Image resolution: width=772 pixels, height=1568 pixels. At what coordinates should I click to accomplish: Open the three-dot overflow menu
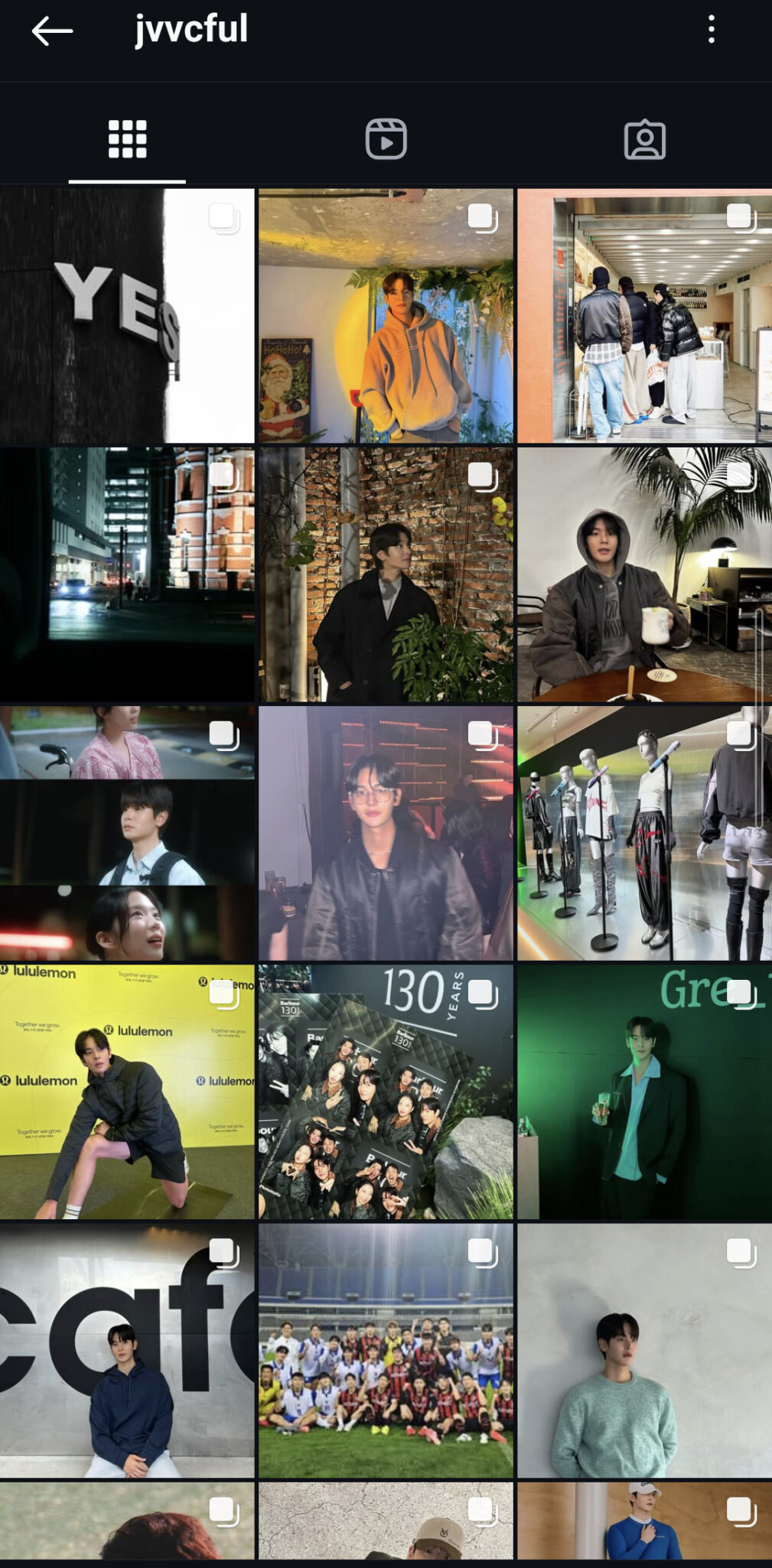(711, 30)
